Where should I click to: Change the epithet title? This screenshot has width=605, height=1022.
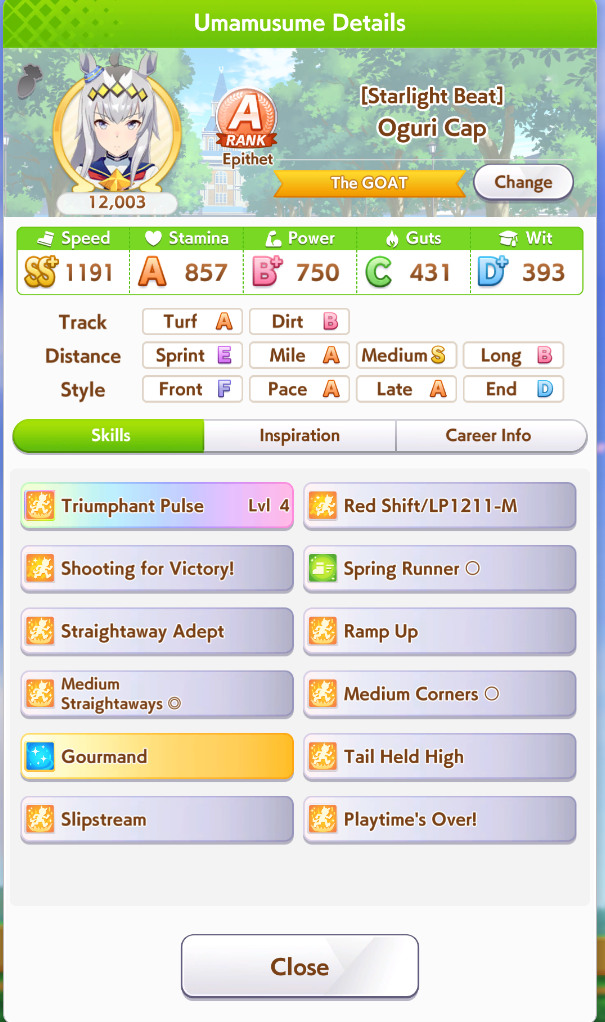522,182
